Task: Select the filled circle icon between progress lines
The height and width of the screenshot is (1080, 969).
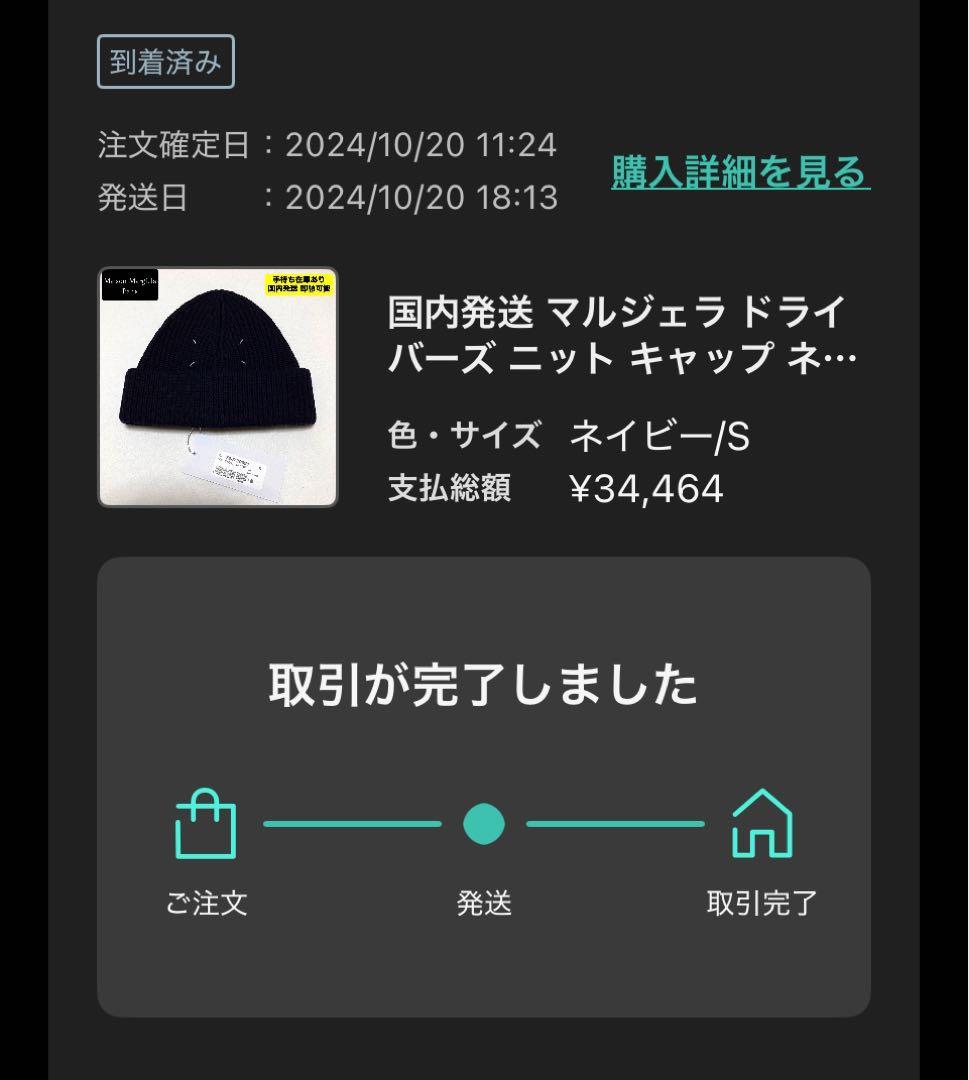Action: (485, 824)
